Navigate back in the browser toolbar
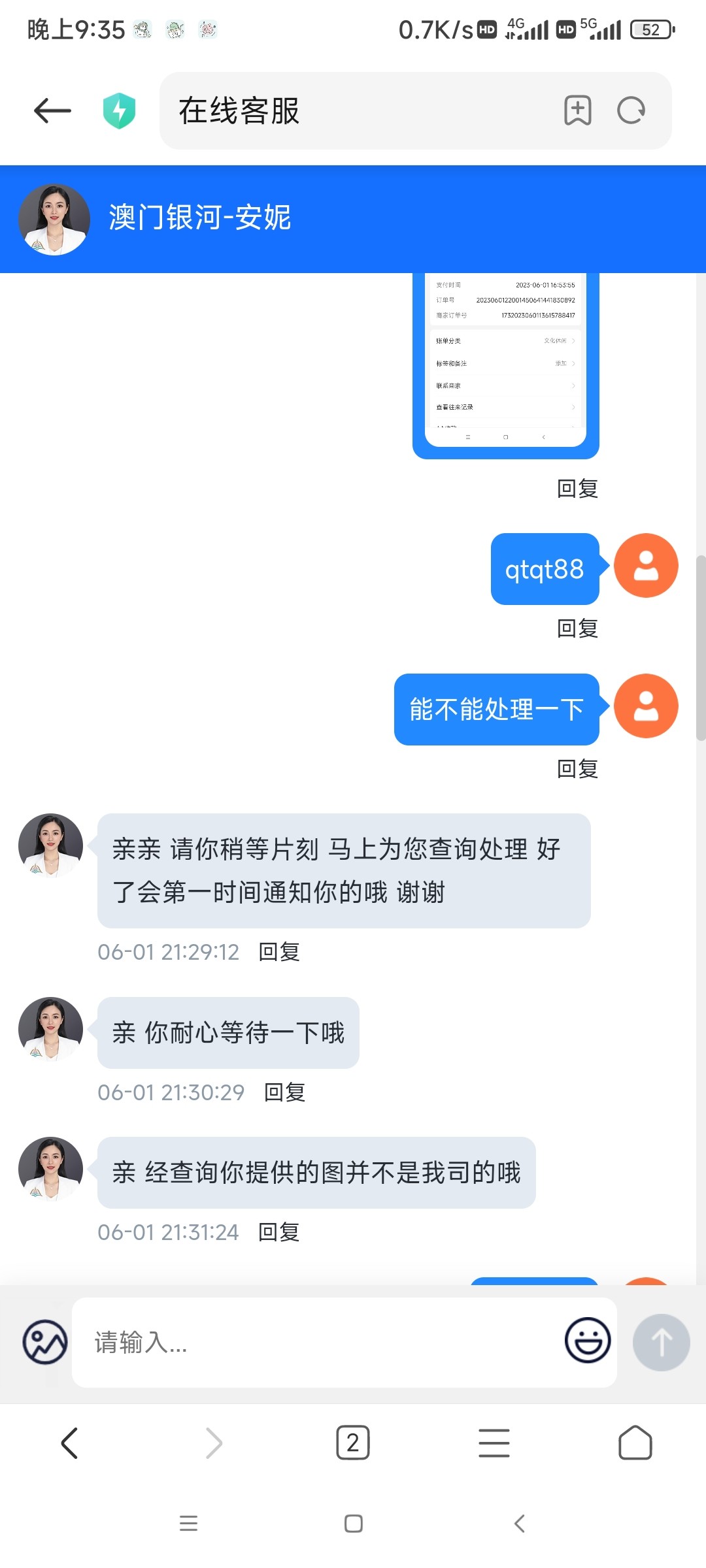 [x=69, y=1443]
